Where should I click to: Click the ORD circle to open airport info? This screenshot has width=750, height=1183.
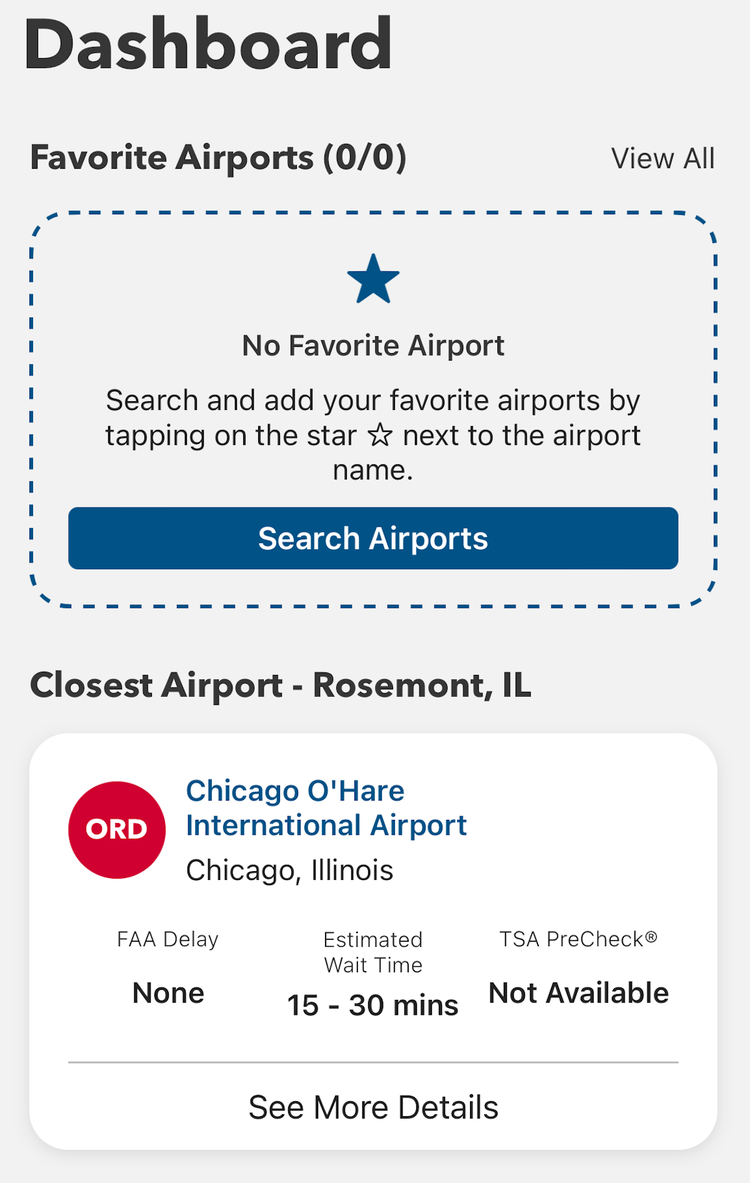116,830
